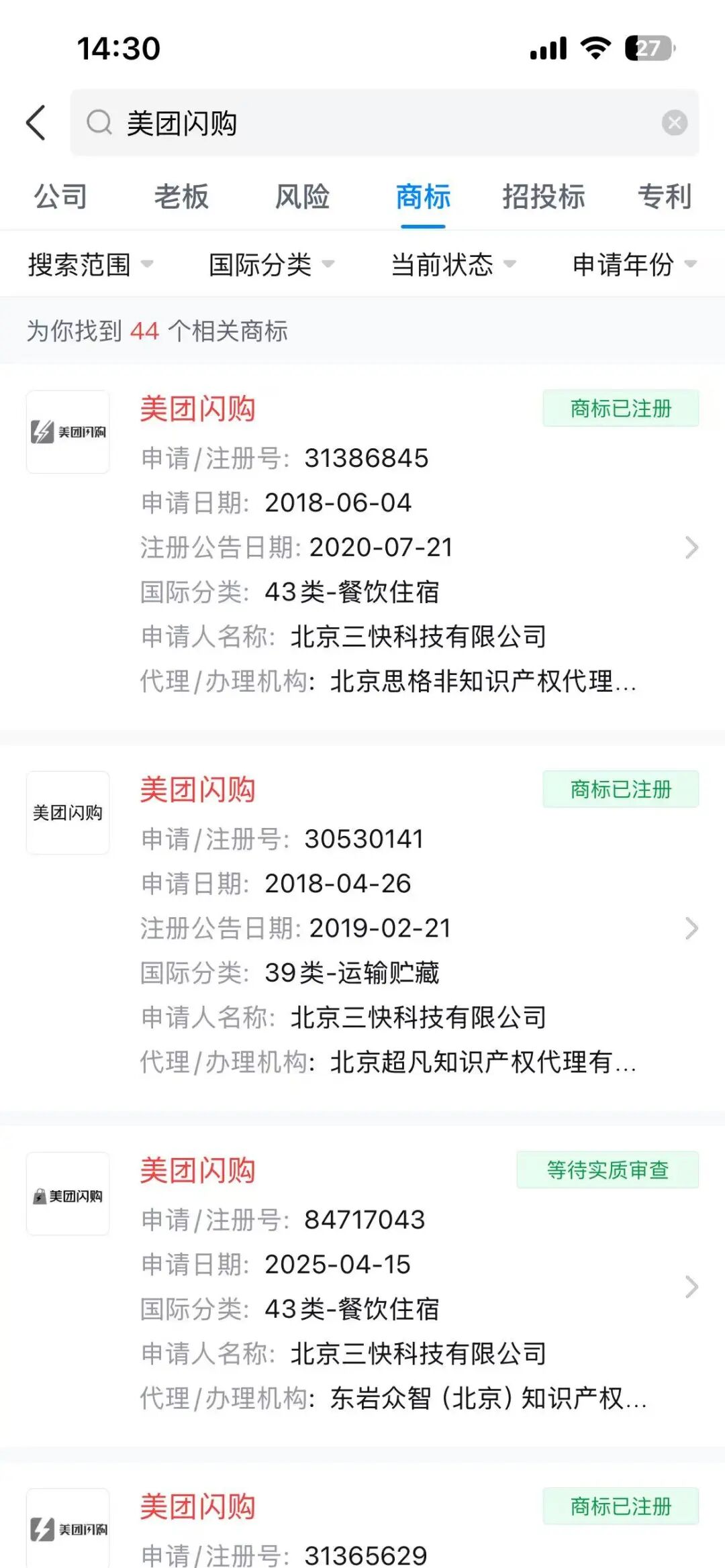Switch to the 老板 tab
Screen dimensions: 725x1568
pyautogui.click(x=181, y=197)
